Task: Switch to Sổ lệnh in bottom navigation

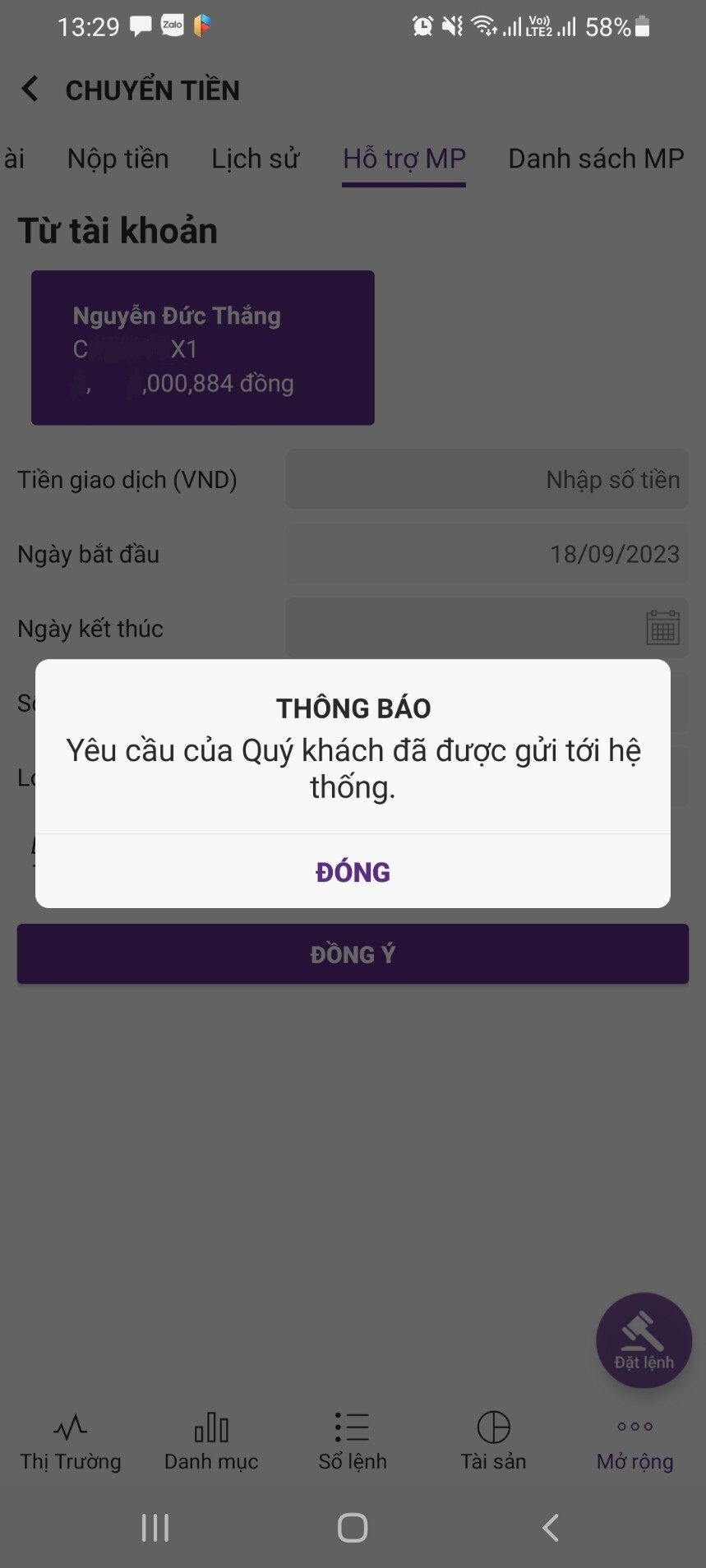Action: click(x=353, y=1442)
